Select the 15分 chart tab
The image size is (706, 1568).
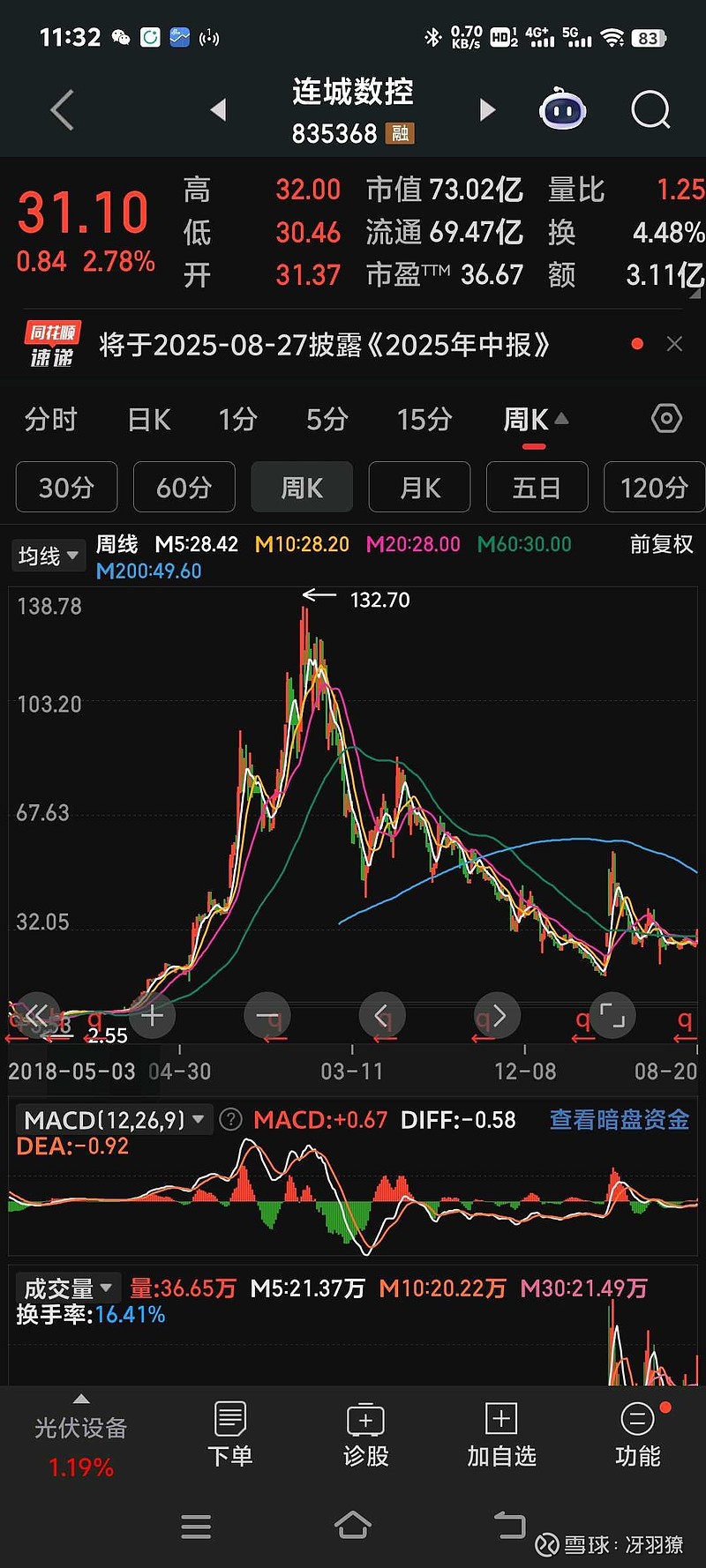pyautogui.click(x=424, y=420)
